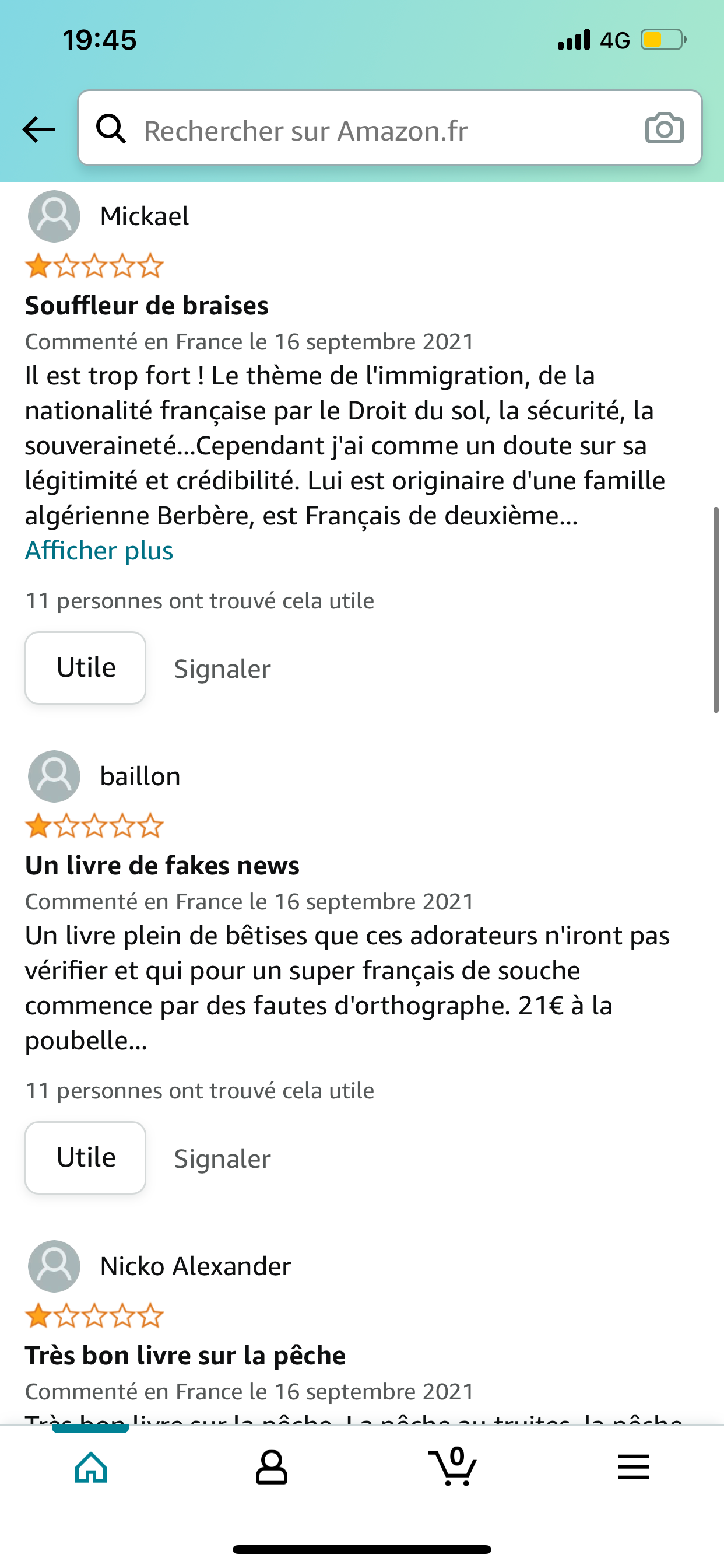Viewport: 724px width, 1568px height.
Task: Tap Signaler under Mickael's review
Action: [222, 668]
